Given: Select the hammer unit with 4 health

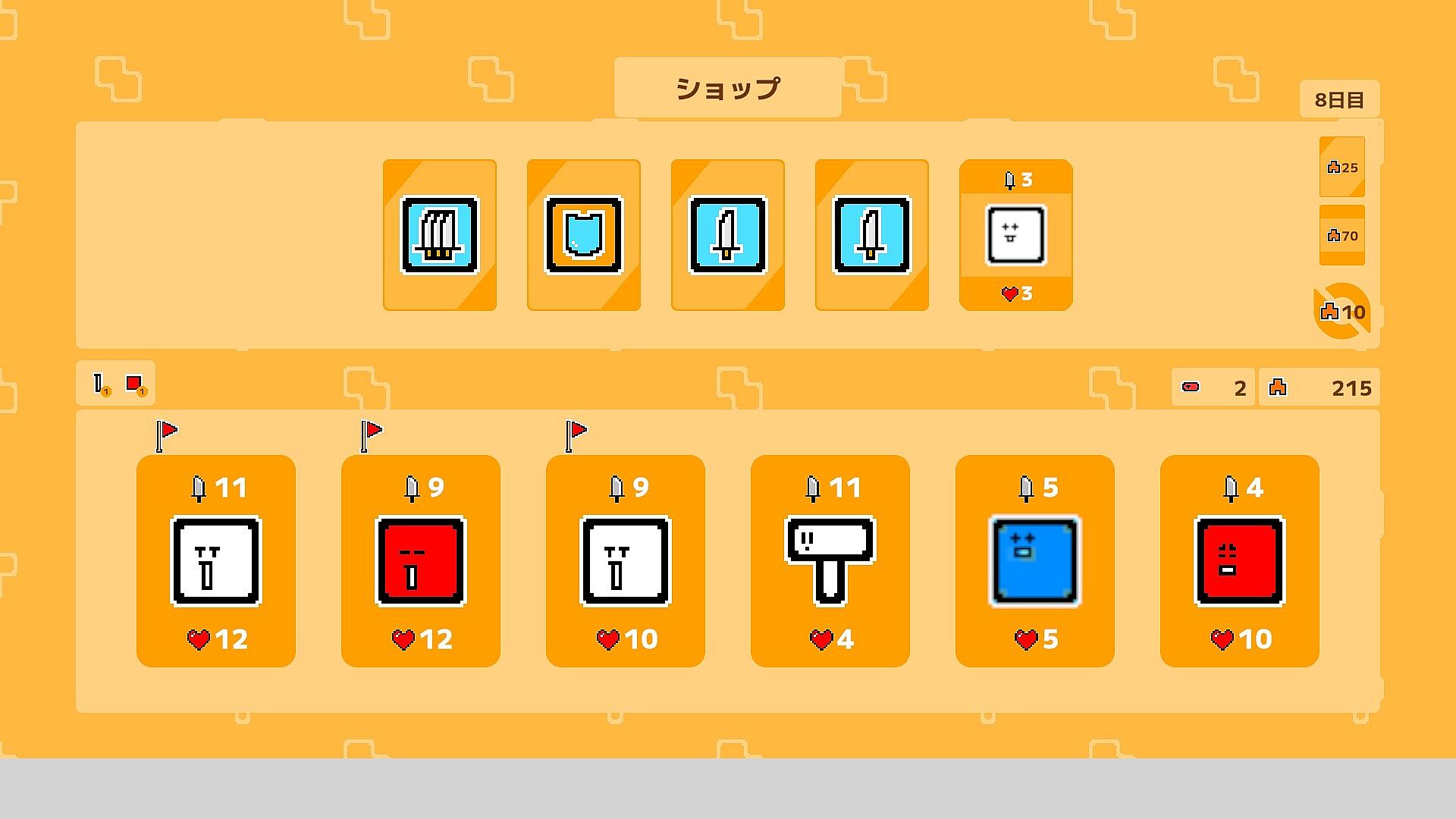Looking at the screenshot, I should click(x=830, y=561).
